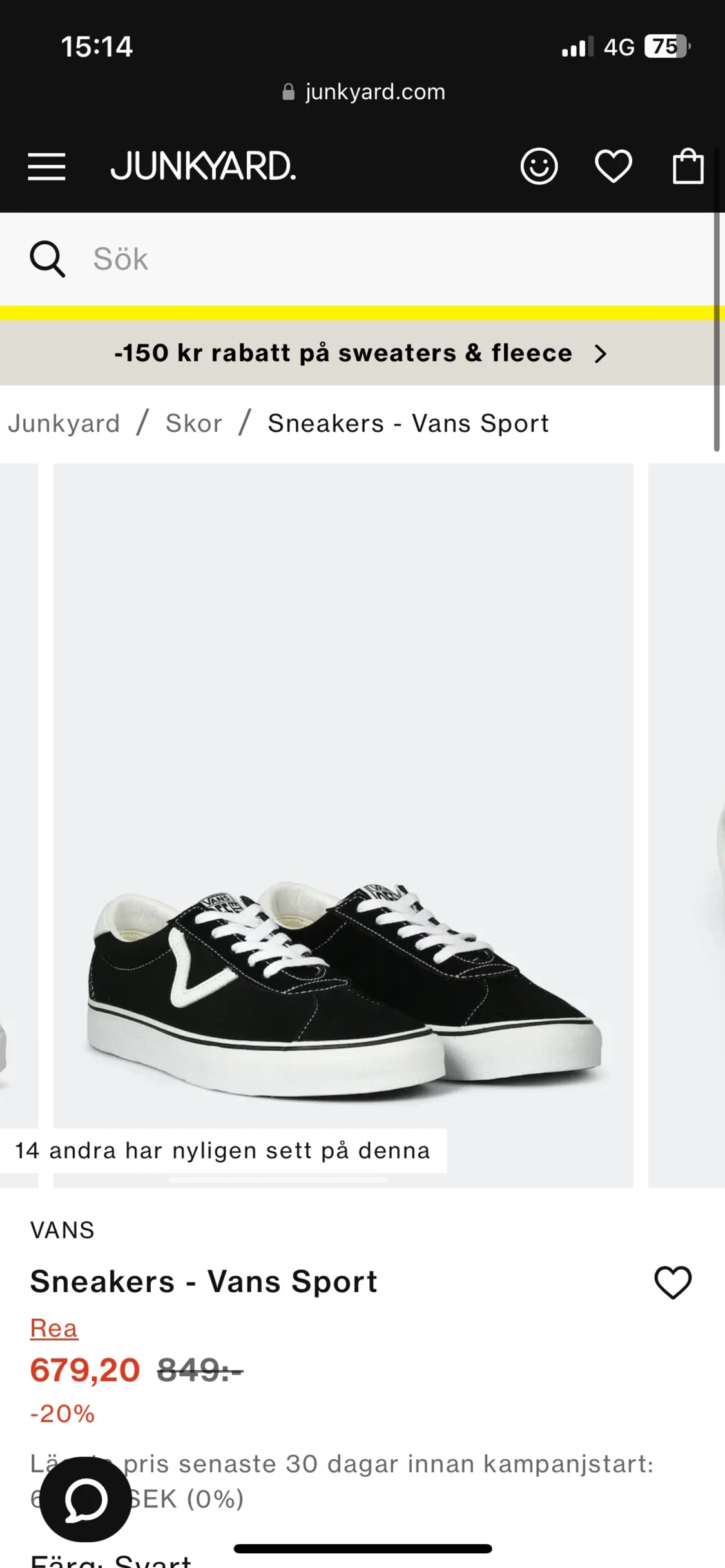Add Vans Sport sneakers to favorites
This screenshot has height=1568, width=725.
pyautogui.click(x=673, y=1282)
